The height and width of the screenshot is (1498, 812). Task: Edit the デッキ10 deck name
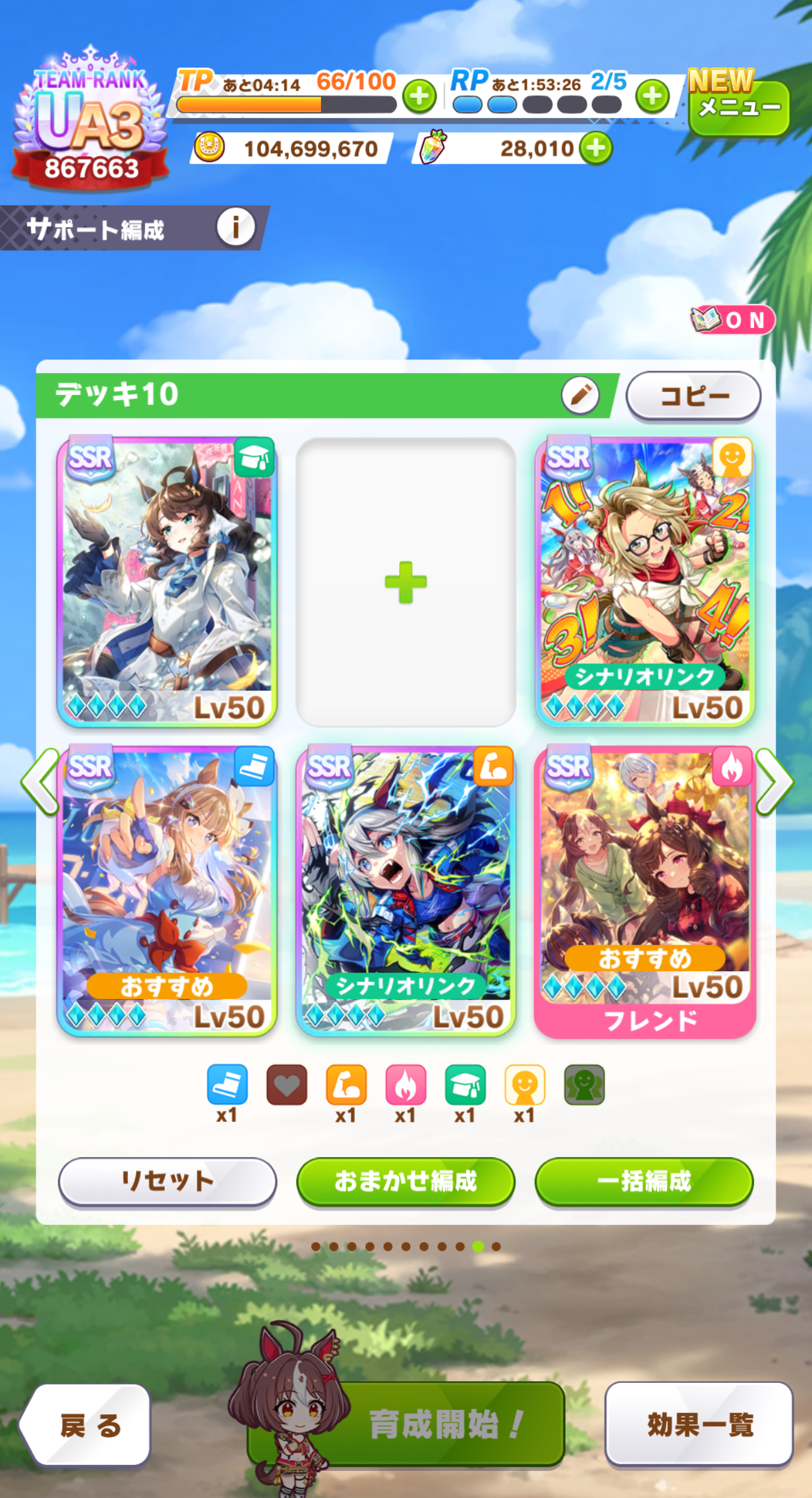pyautogui.click(x=580, y=395)
